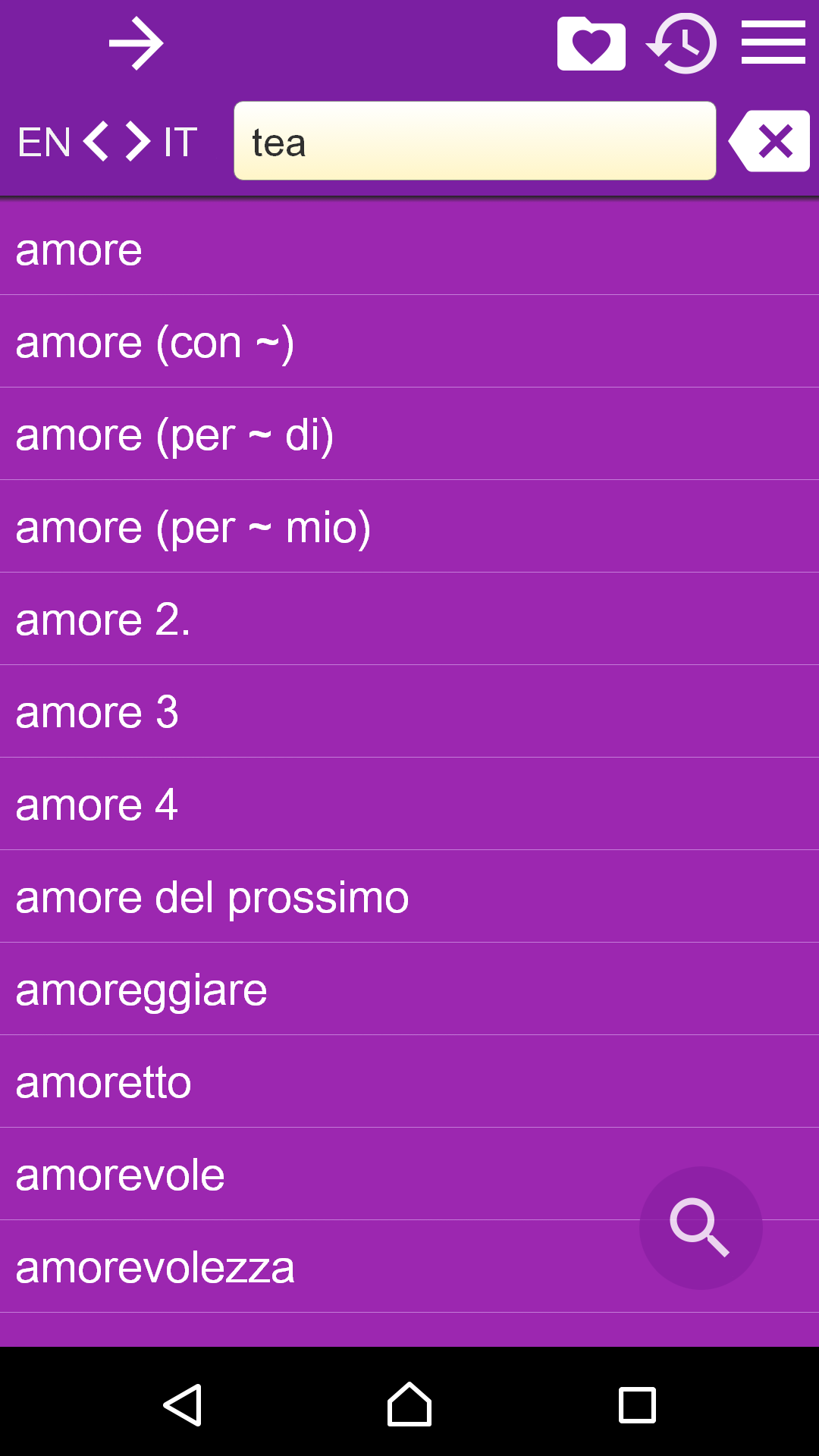Open 'amore del prossimo'
Viewport: 819px width, 1456px height.
point(409,897)
